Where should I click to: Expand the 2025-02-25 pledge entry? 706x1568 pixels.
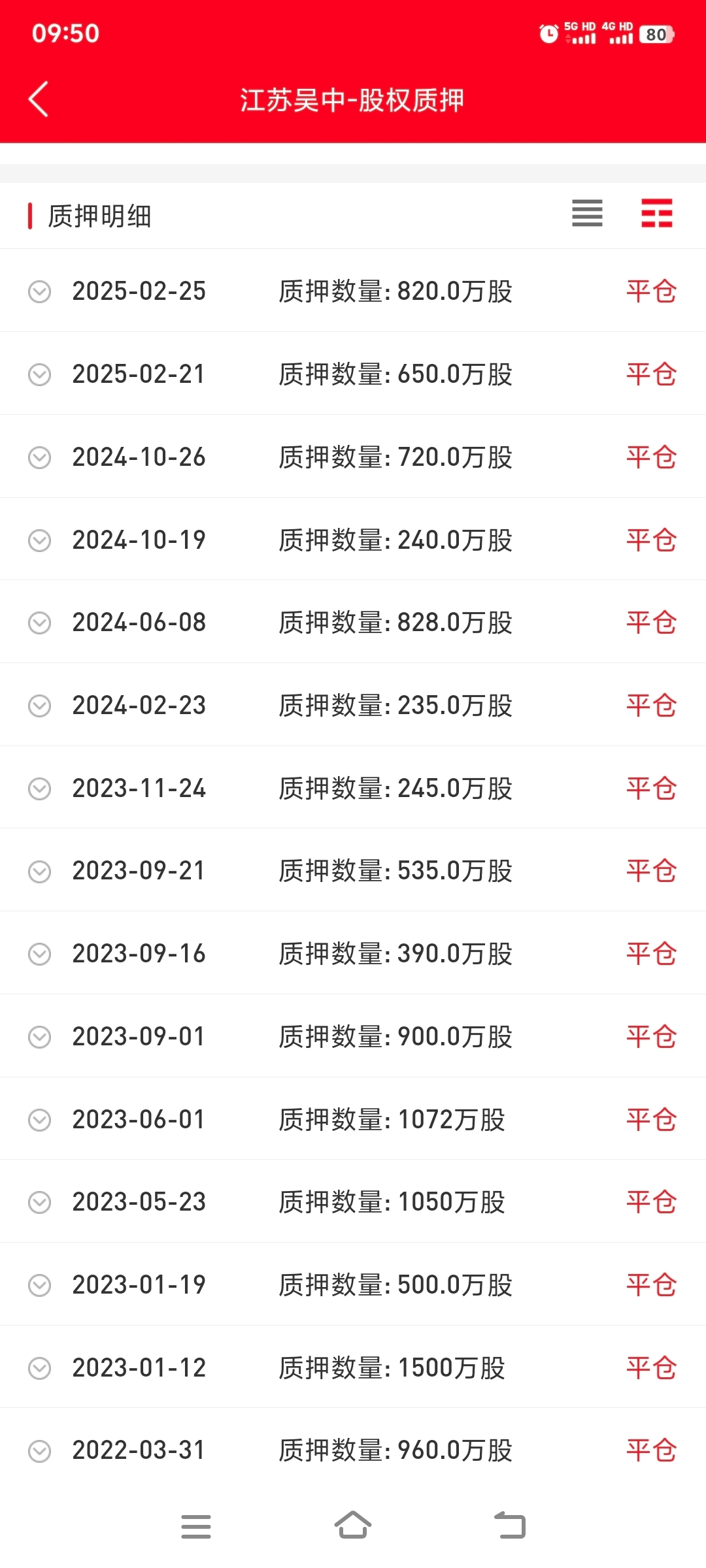pos(40,291)
